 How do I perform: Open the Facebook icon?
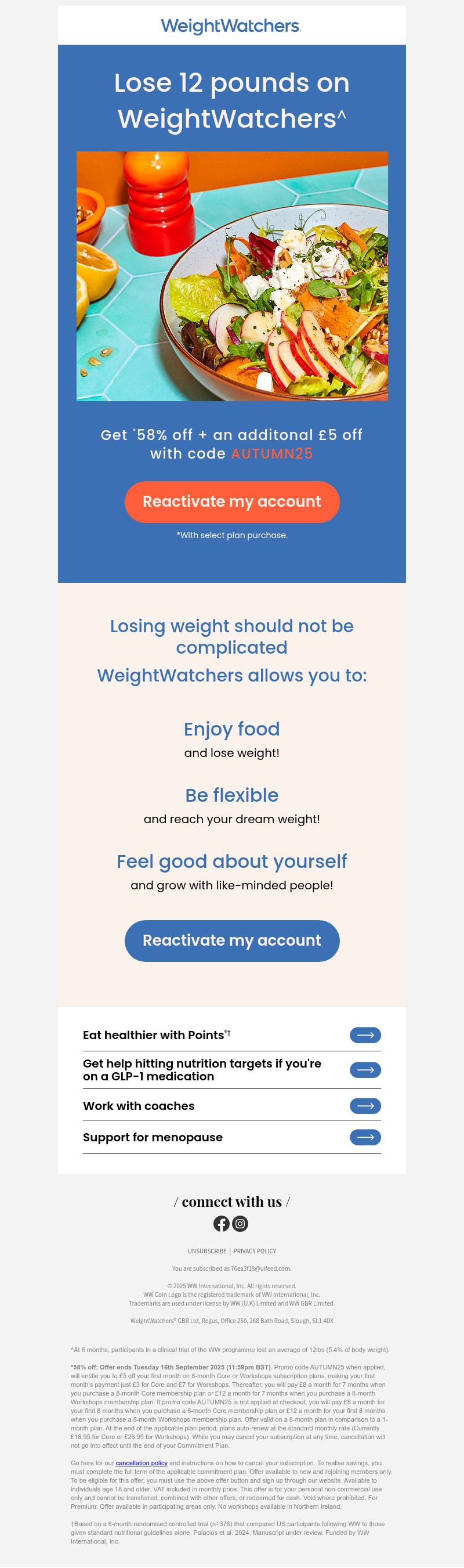click(x=222, y=1224)
